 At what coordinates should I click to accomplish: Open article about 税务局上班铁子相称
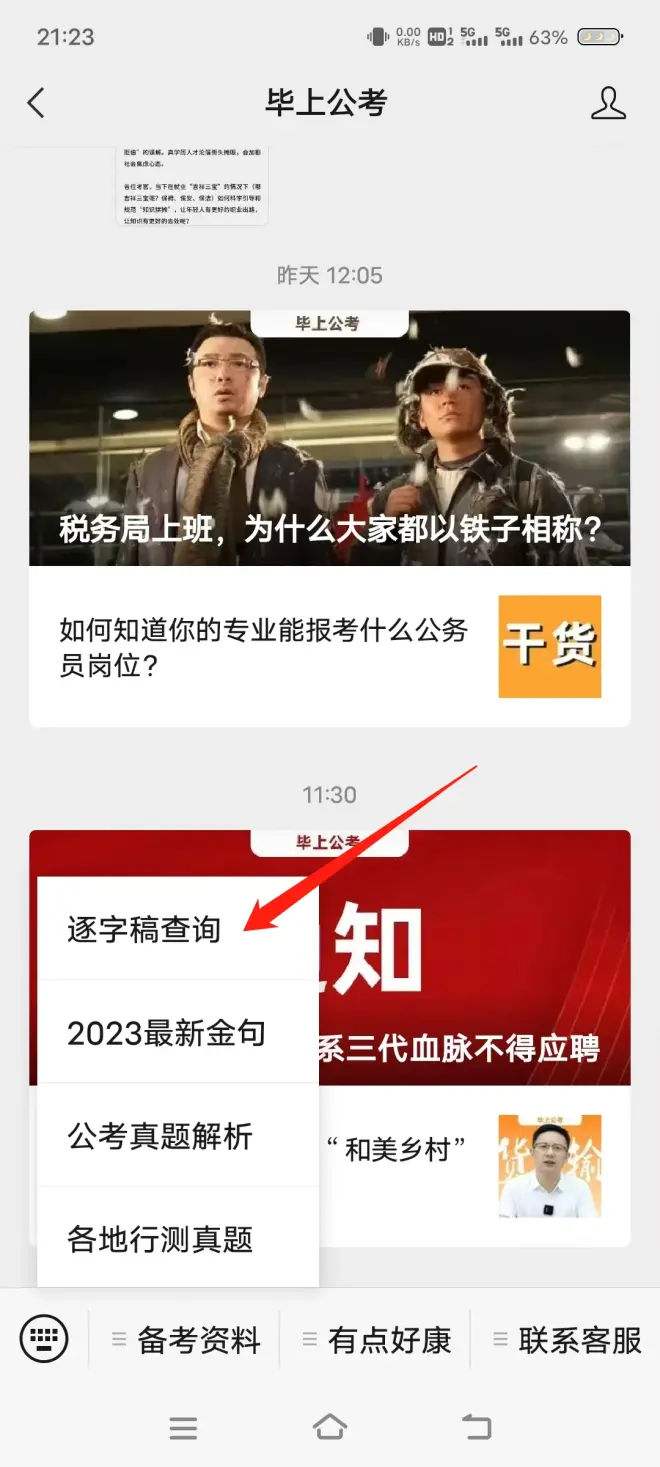tap(330, 440)
